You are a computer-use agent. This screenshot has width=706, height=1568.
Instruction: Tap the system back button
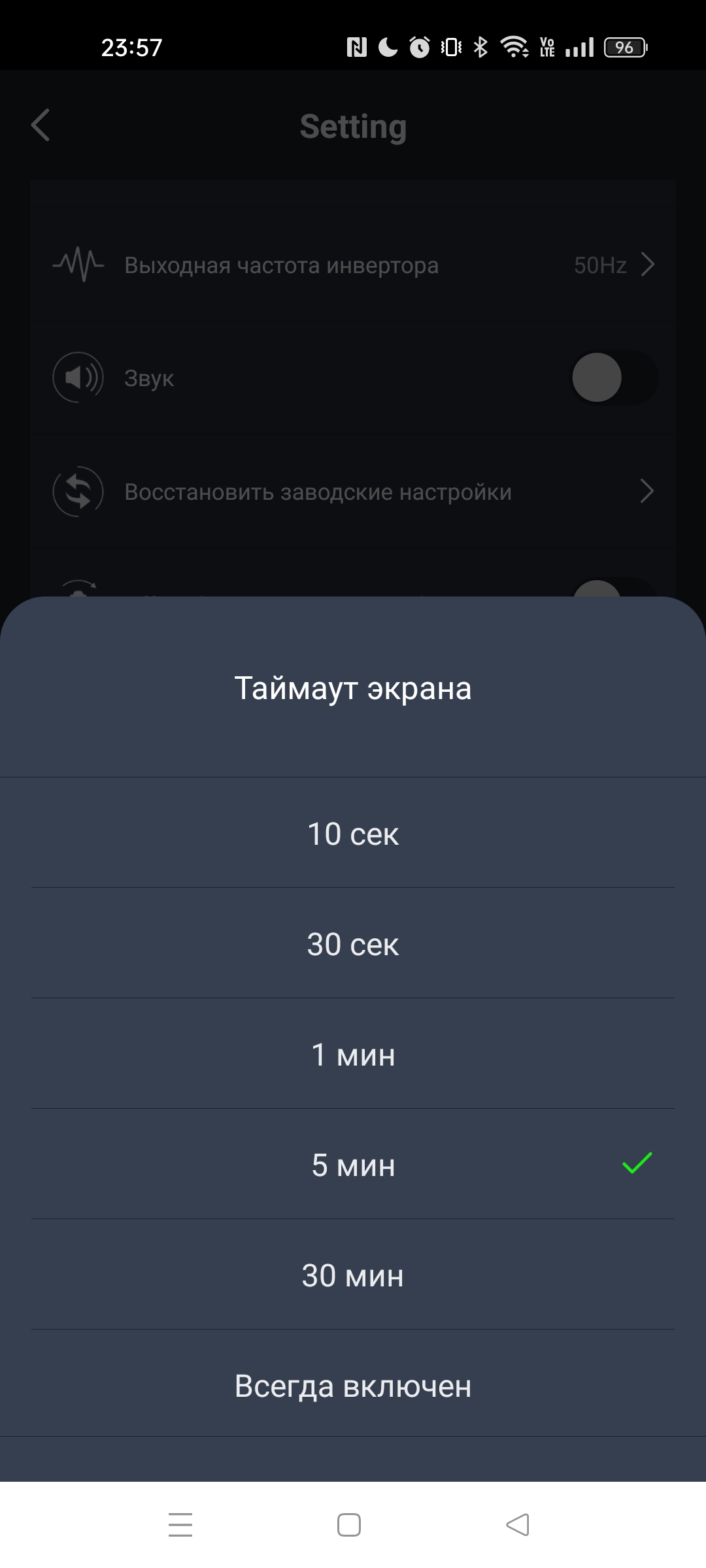click(518, 1525)
